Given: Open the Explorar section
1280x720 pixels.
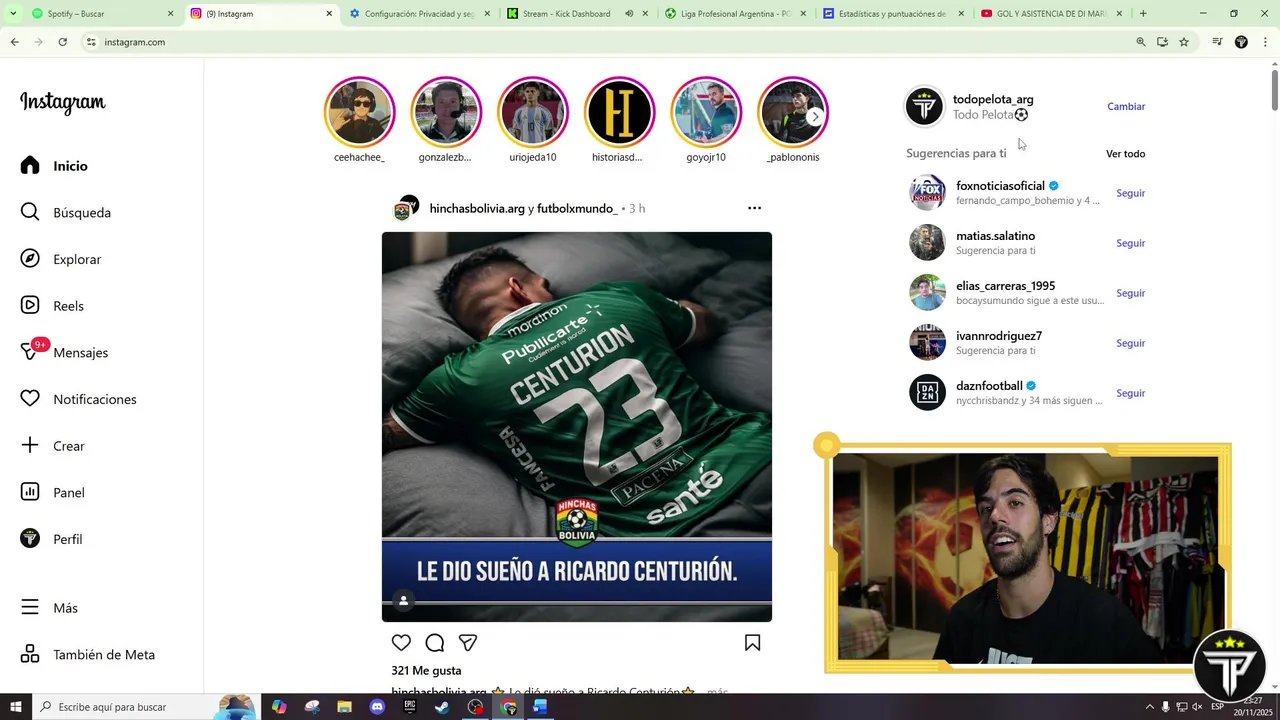Looking at the screenshot, I should [x=77, y=259].
